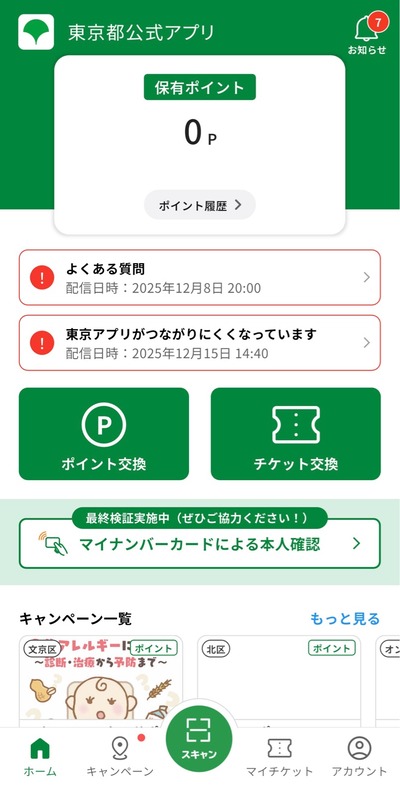Screen dimensions: 400x796
Task: Tap the ポイント交換 button
Action: pyautogui.click(x=104, y=434)
